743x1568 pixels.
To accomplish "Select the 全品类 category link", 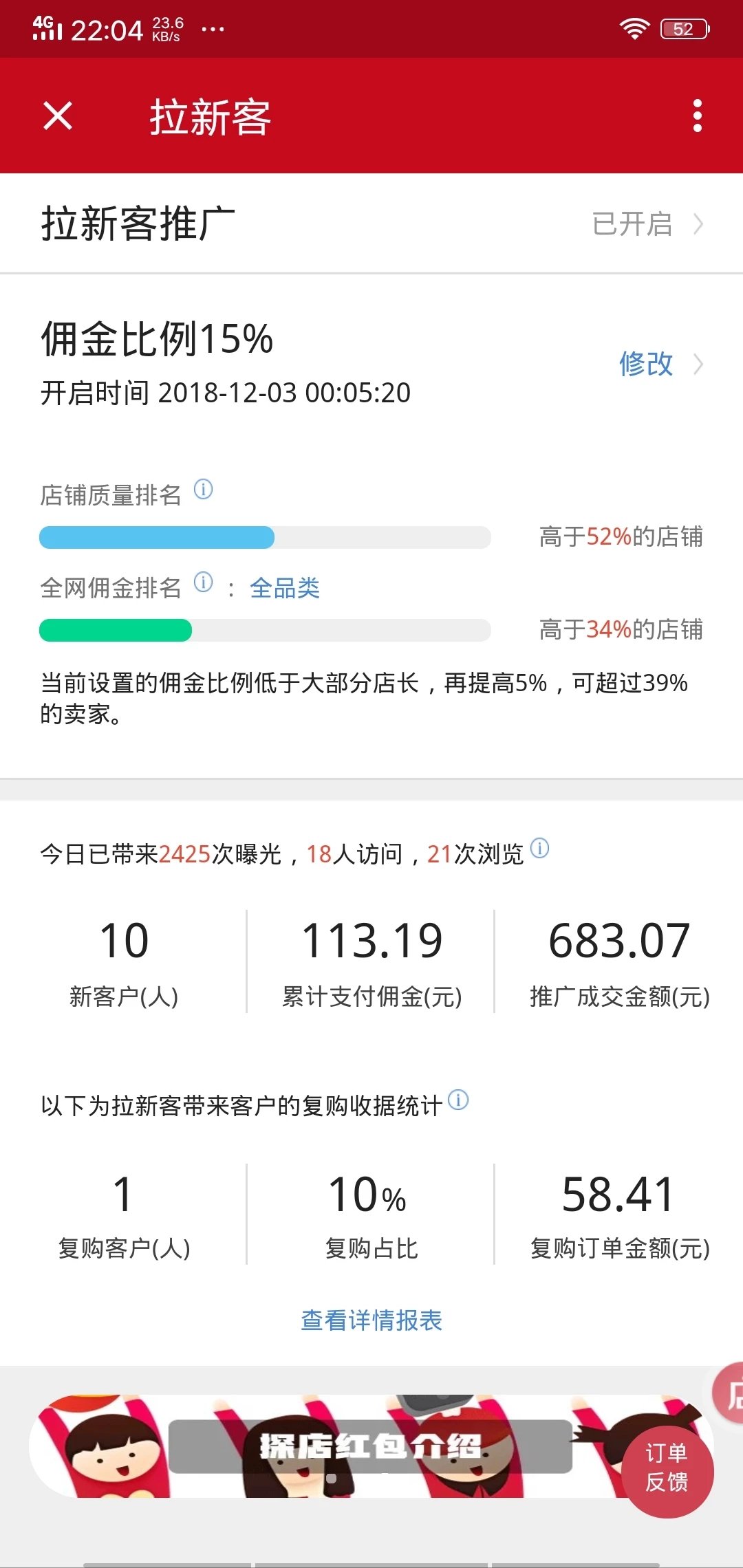I will coord(285,588).
